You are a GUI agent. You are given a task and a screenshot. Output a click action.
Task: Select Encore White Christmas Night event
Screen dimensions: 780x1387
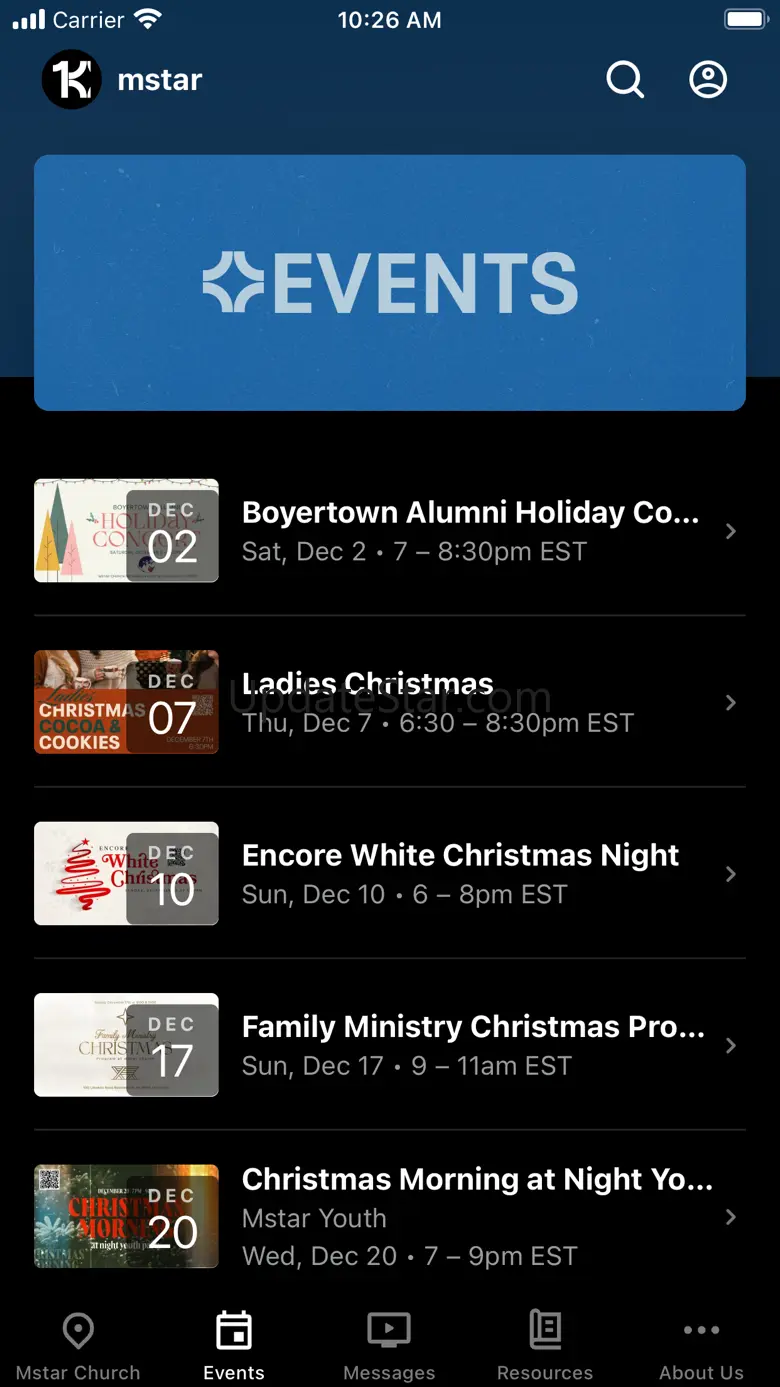pos(460,874)
